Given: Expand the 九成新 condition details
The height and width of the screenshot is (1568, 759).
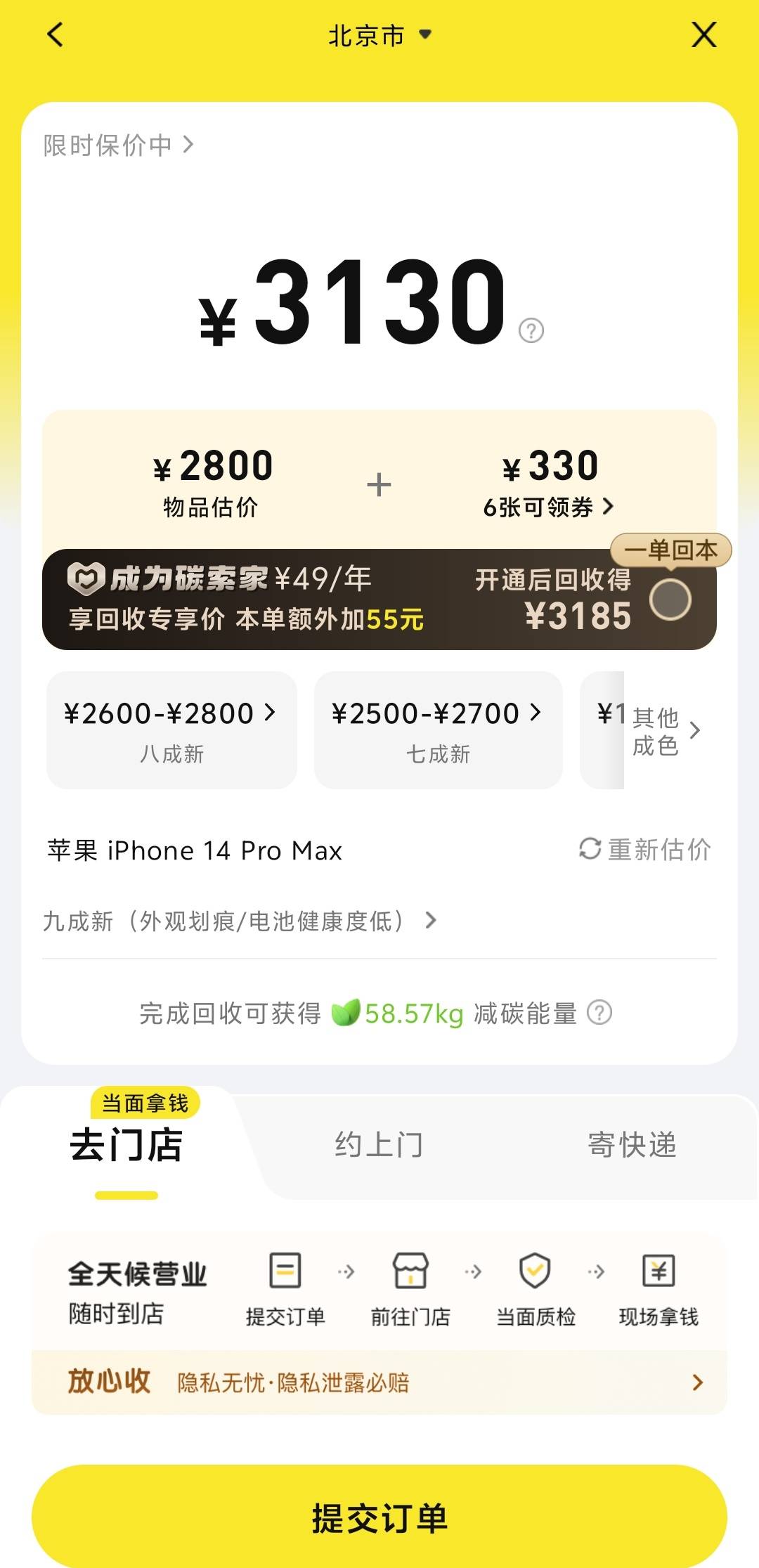Looking at the screenshot, I should 239,921.
